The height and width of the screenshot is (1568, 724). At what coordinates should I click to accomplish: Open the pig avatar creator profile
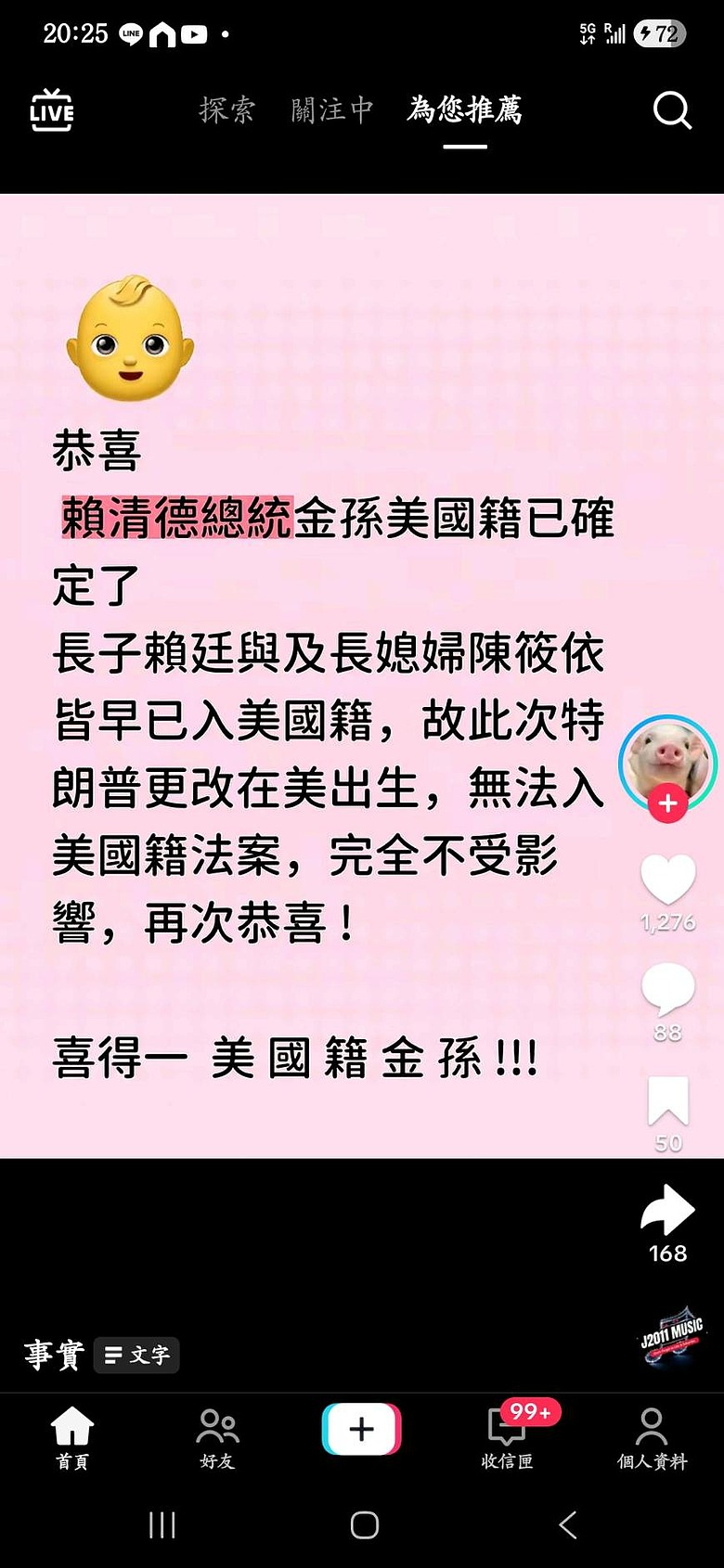coord(667,761)
